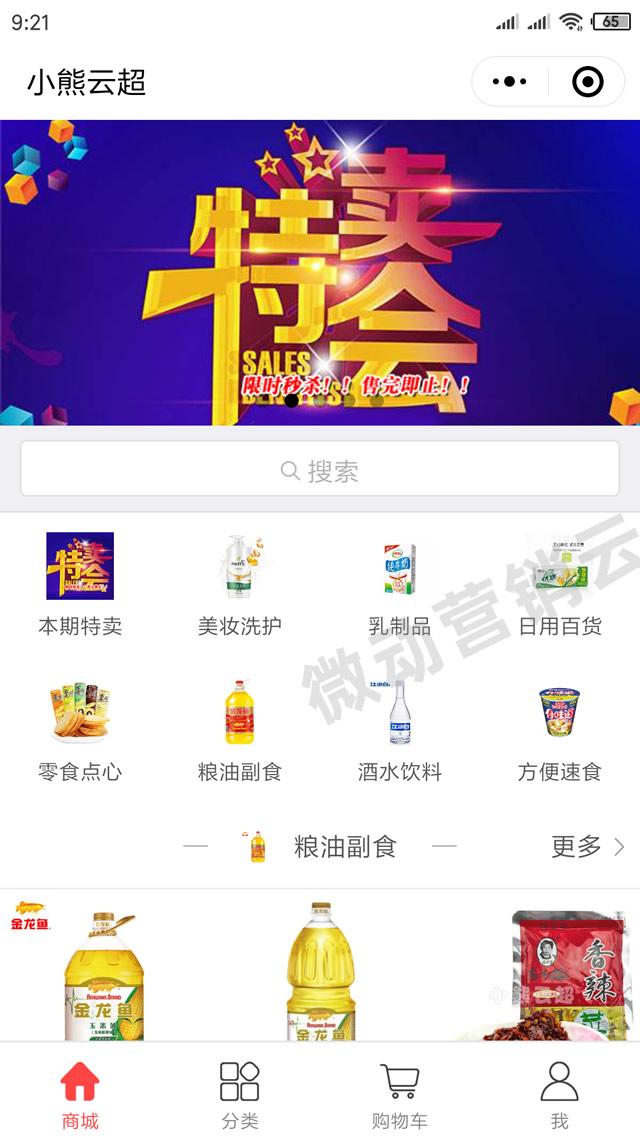Select the 商城 home tab
The height and width of the screenshot is (1138, 640).
pyautogui.click(x=80, y=1095)
